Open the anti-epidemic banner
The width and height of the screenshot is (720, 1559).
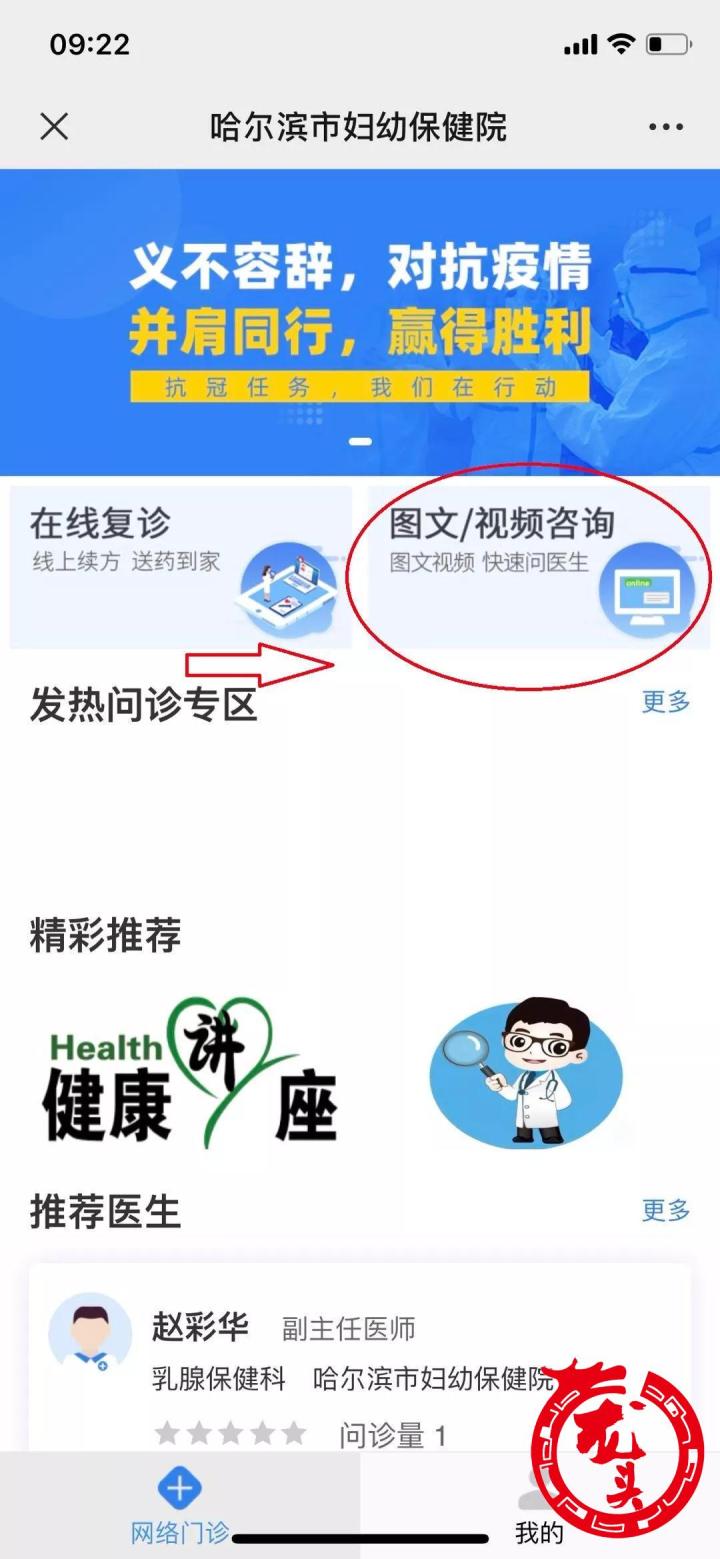click(x=360, y=320)
